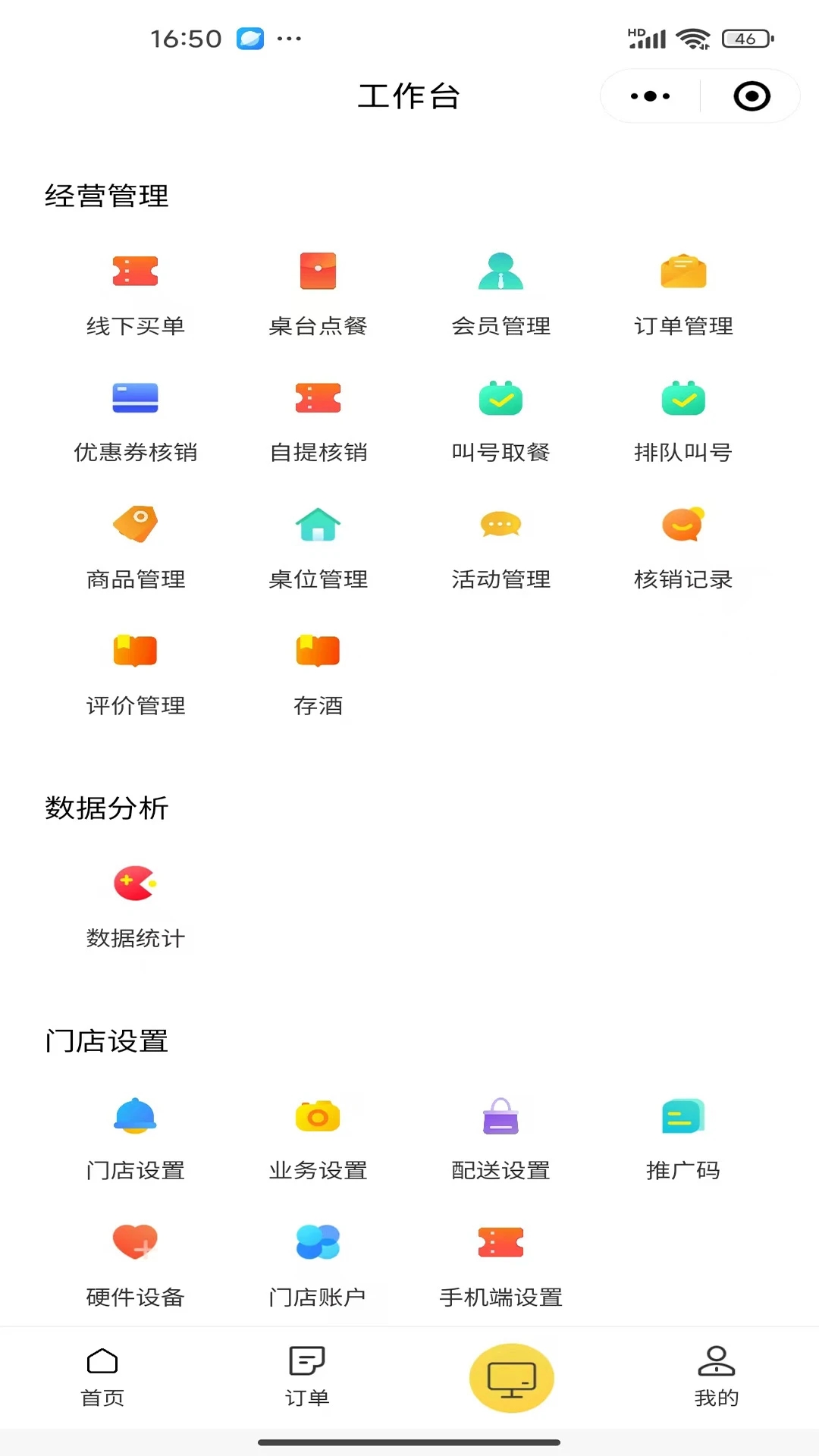The height and width of the screenshot is (1456, 819).
Task: Go to 会员管理 member management
Action: point(500,294)
